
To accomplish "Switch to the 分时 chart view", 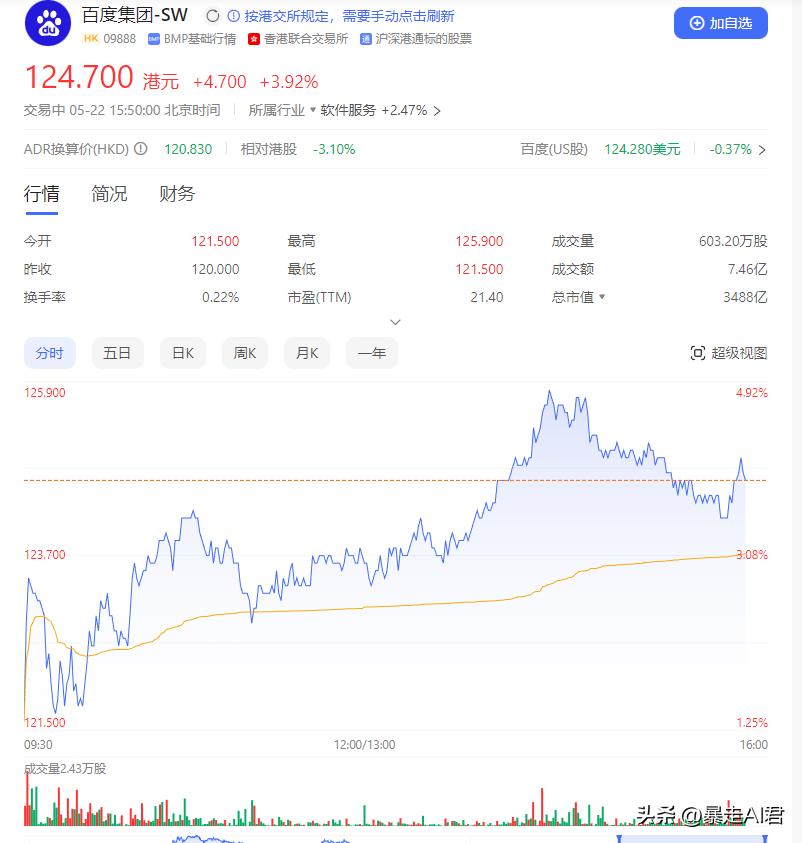I will coord(50,353).
